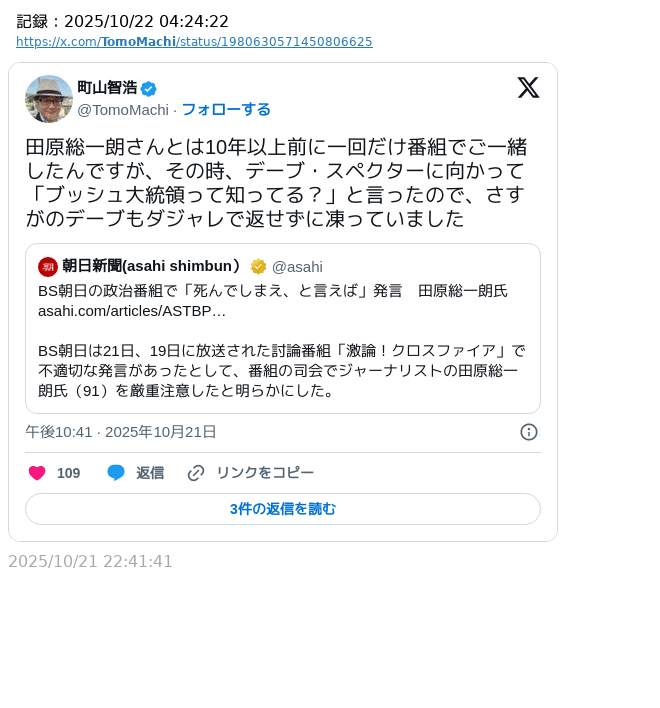Open the quoted 朝日新聞 tweet card
This screenshot has height=708, width=660.
tap(283, 328)
